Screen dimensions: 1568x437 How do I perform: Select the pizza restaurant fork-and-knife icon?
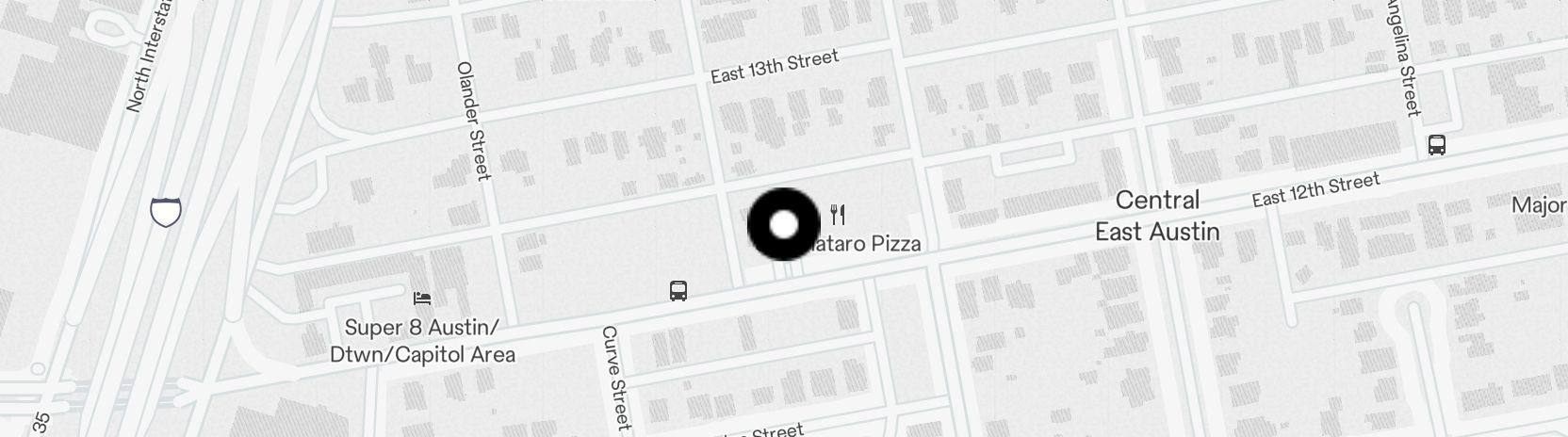point(838,216)
